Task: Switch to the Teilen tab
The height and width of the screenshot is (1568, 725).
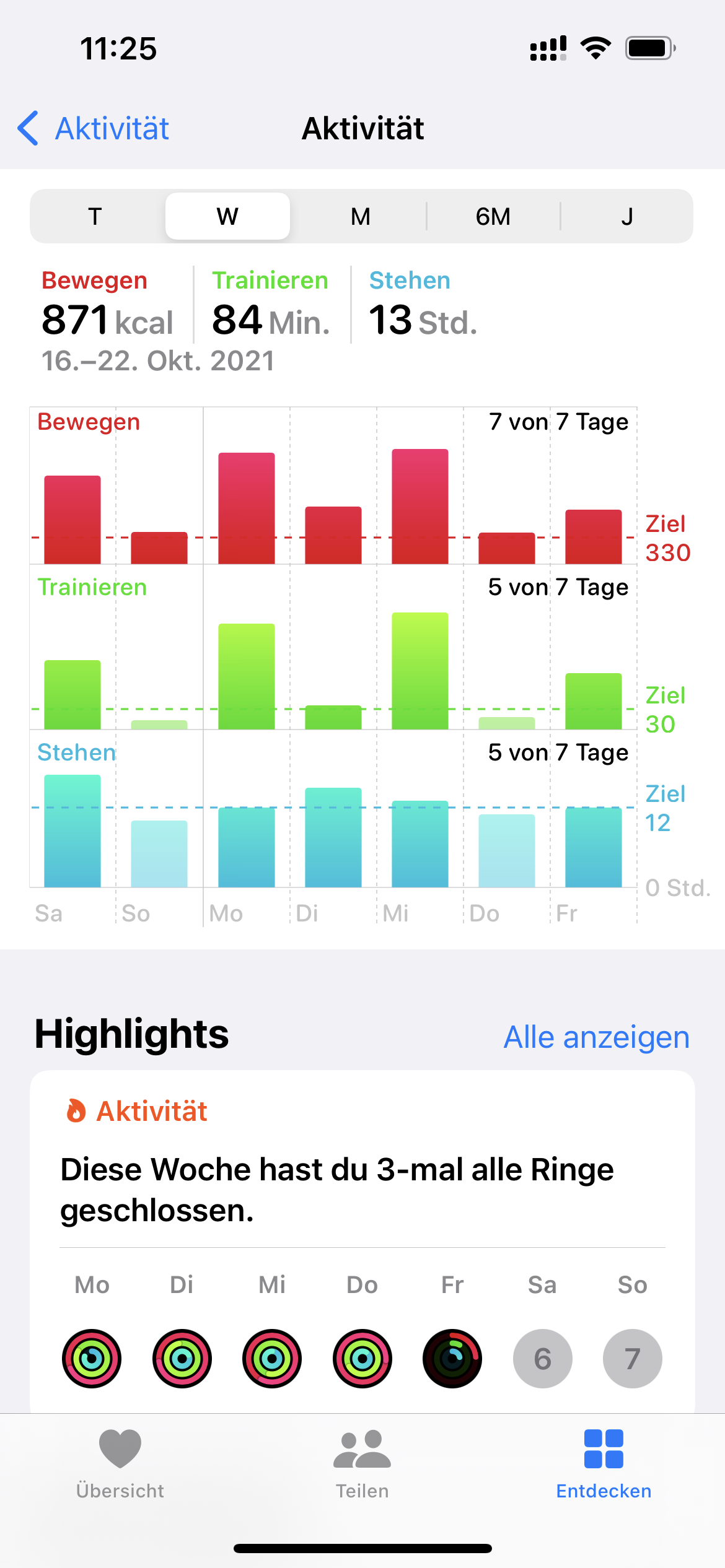Action: coord(362,1464)
